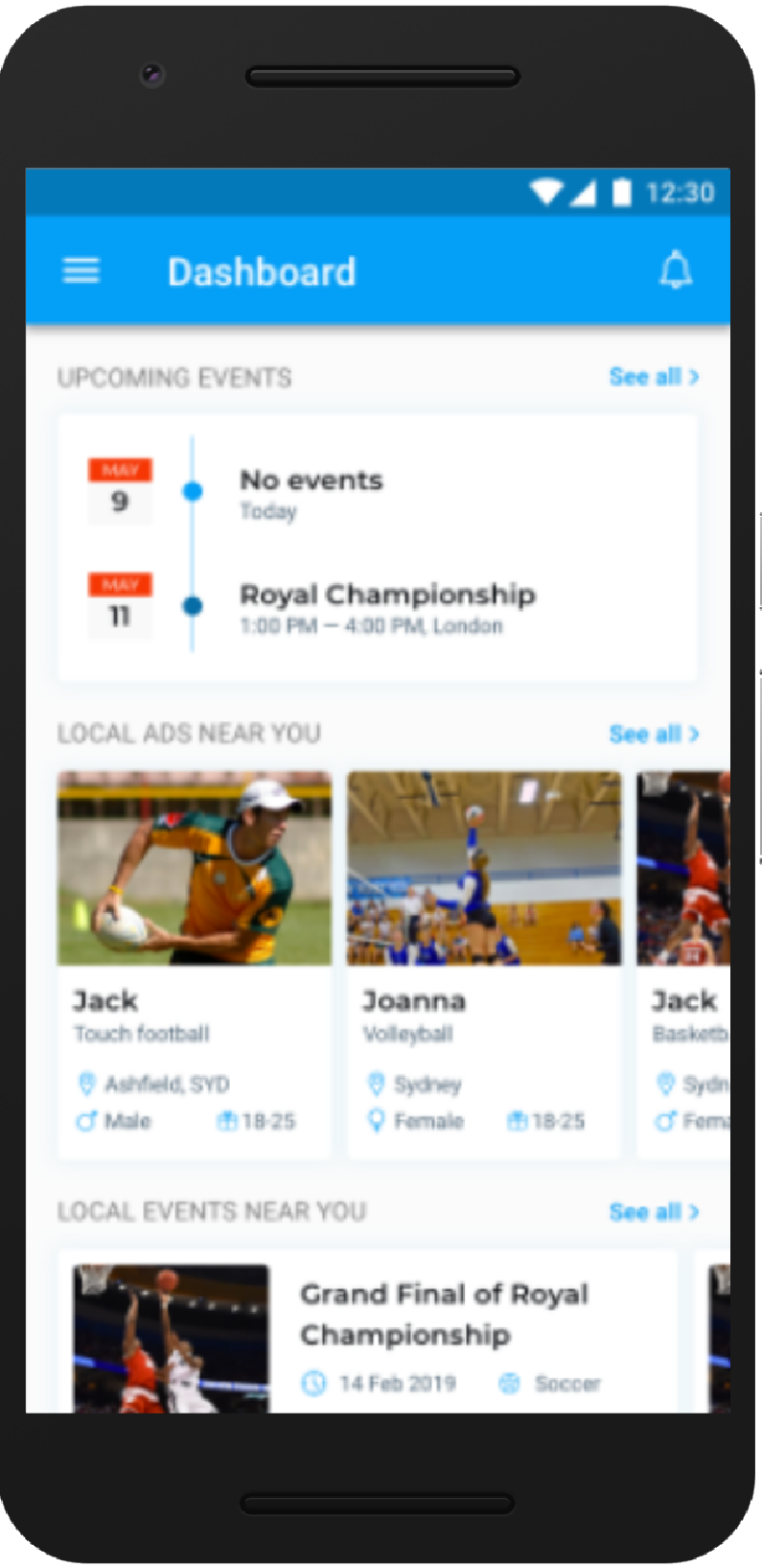Open the Royal Championship event on May 11
The width and height of the screenshot is (762, 1568).
(387, 606)
